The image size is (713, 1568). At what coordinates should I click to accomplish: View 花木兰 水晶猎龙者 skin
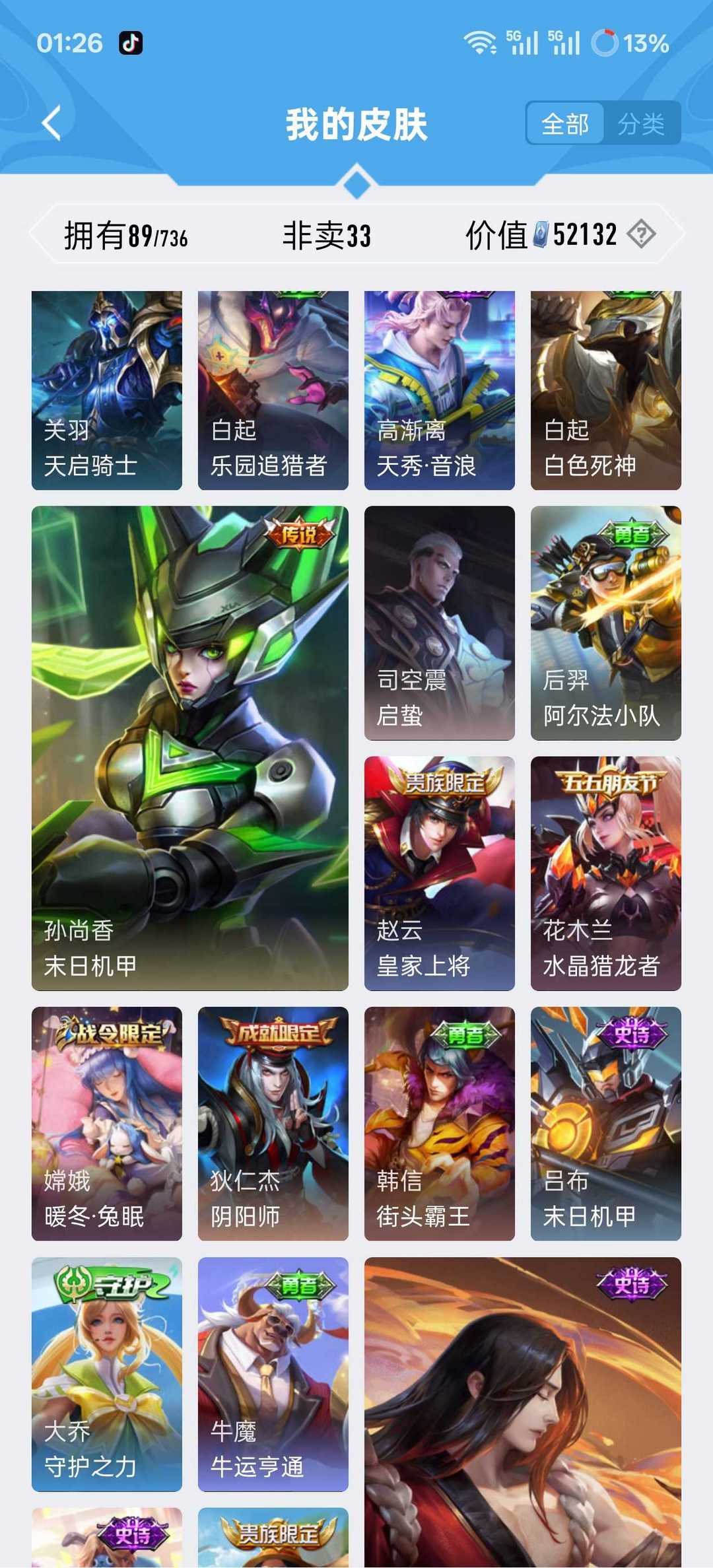(x=606, y=873)
